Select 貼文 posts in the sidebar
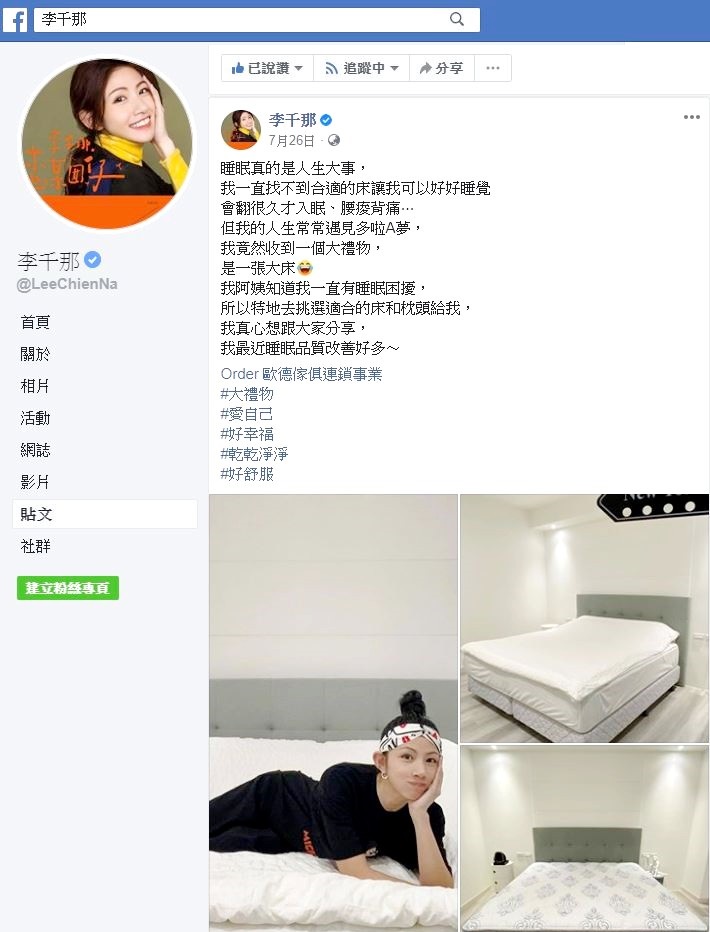Image resolution: width=710 pixels, height=932 pixels. coord(36,514)
